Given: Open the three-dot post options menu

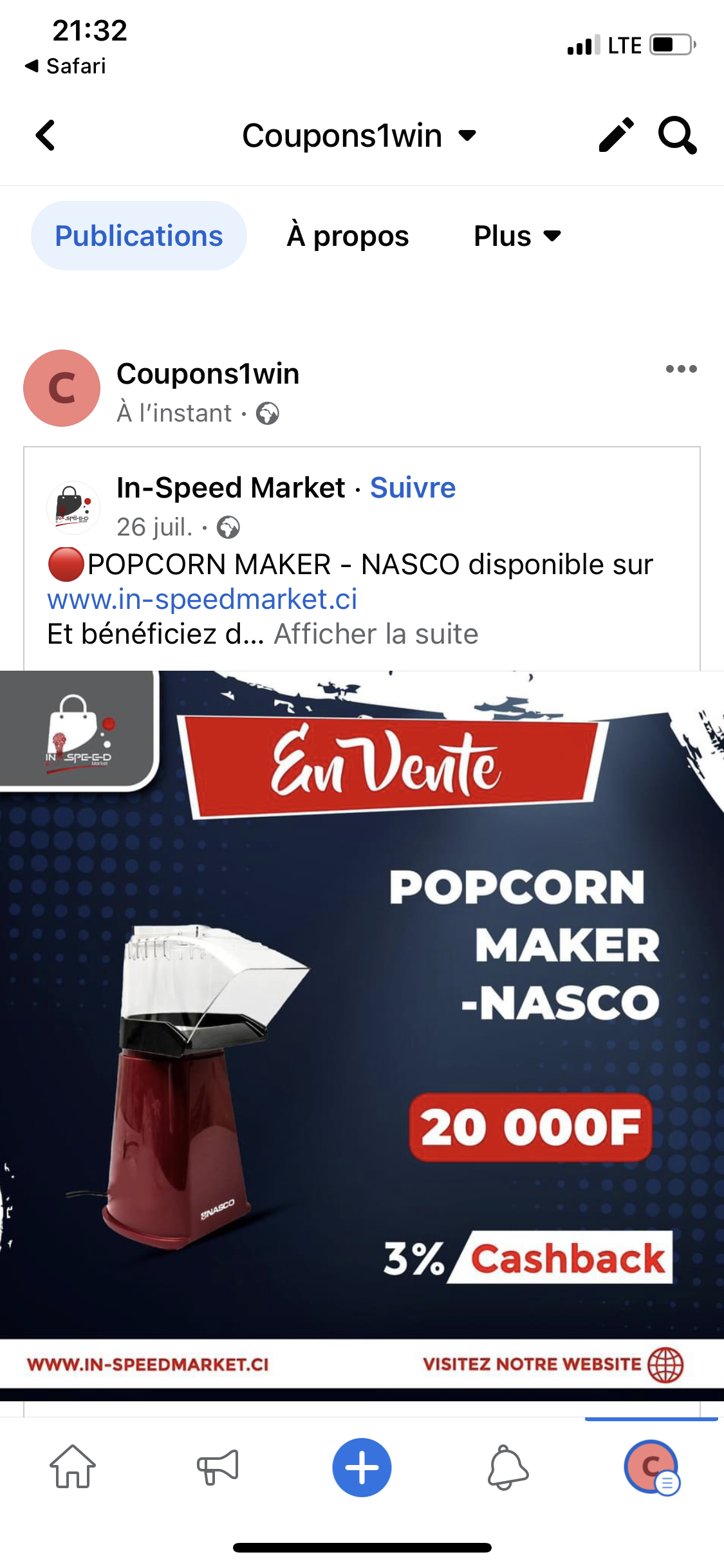Looking at the screenshot, I should [x=681, y=369].
